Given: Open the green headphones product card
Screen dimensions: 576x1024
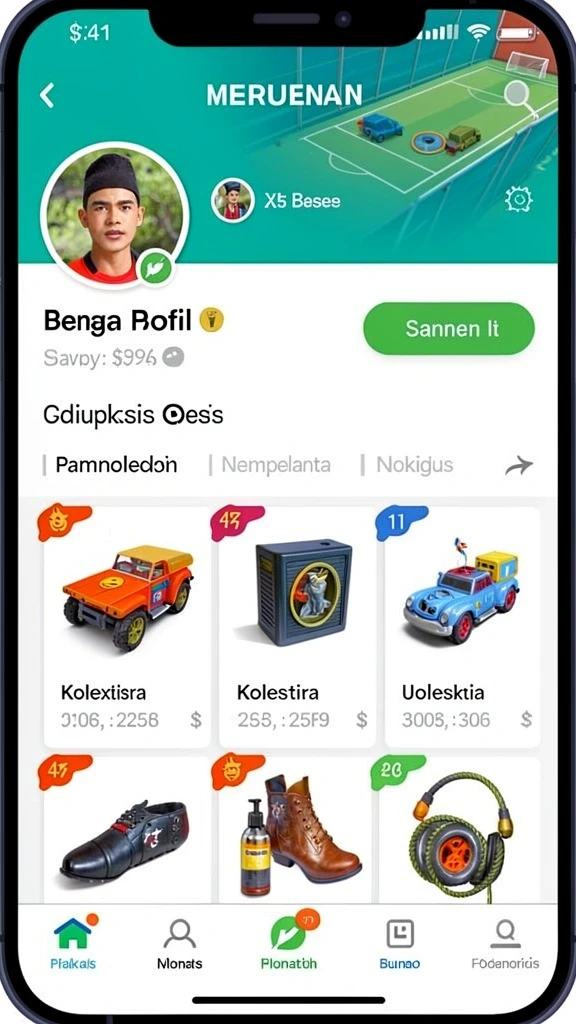Looking at the screenshot, I should tap(460, 831).
